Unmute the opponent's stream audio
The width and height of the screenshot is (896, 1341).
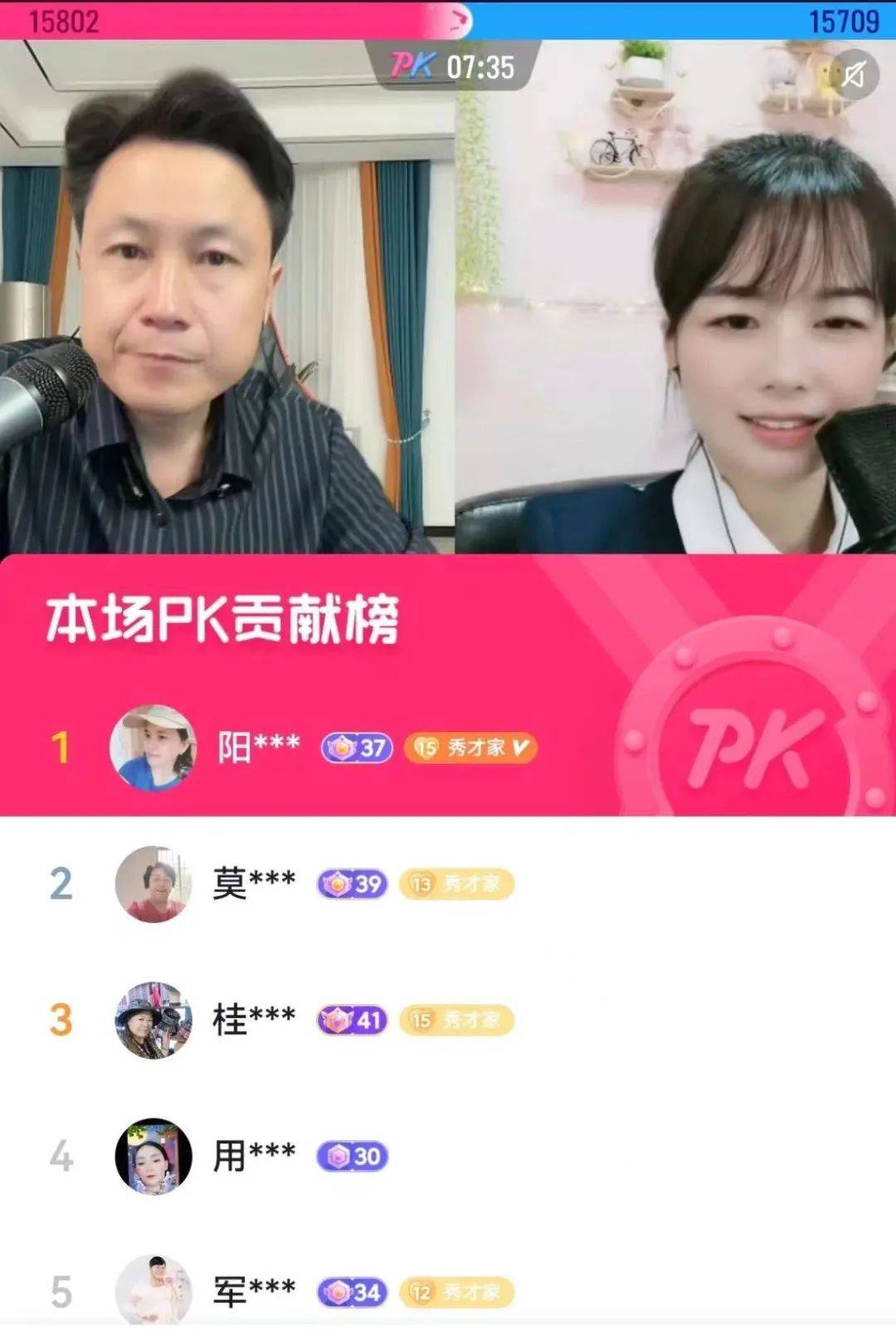pyautogui.click(x=855, y=76)
